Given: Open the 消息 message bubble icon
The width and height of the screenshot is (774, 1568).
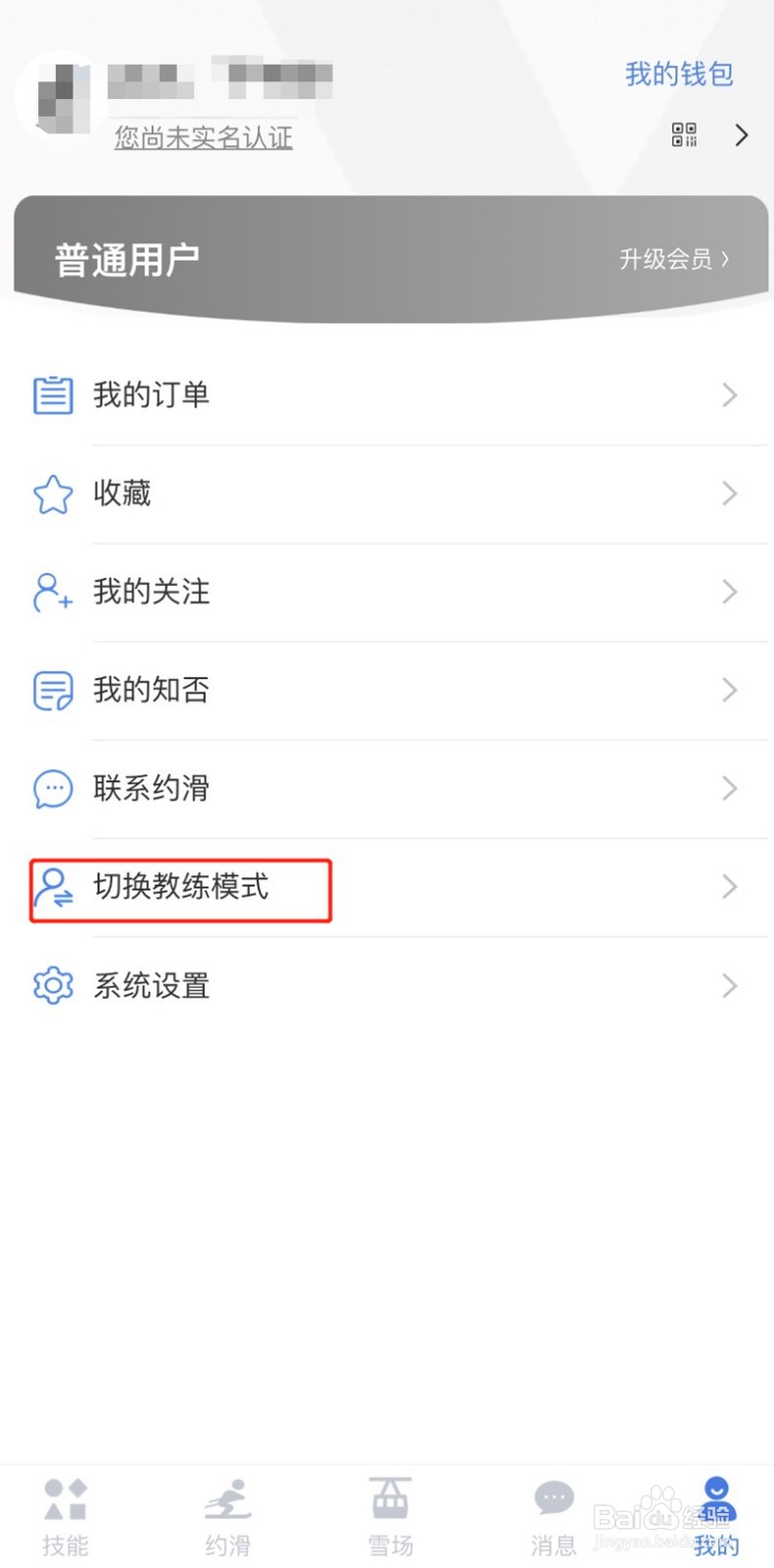Looking at the screenshot, I should pyautogui.click(x=553, y=1496).
